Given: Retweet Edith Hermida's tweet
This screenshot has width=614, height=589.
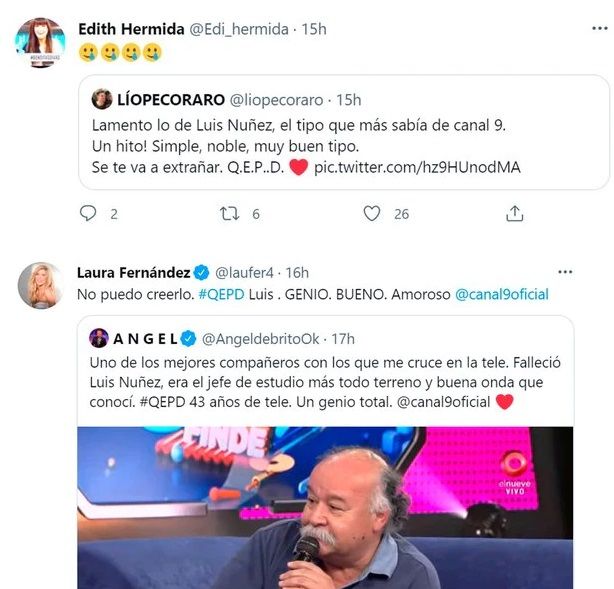Looking at the screenshot, I should [x=229, y=213].
